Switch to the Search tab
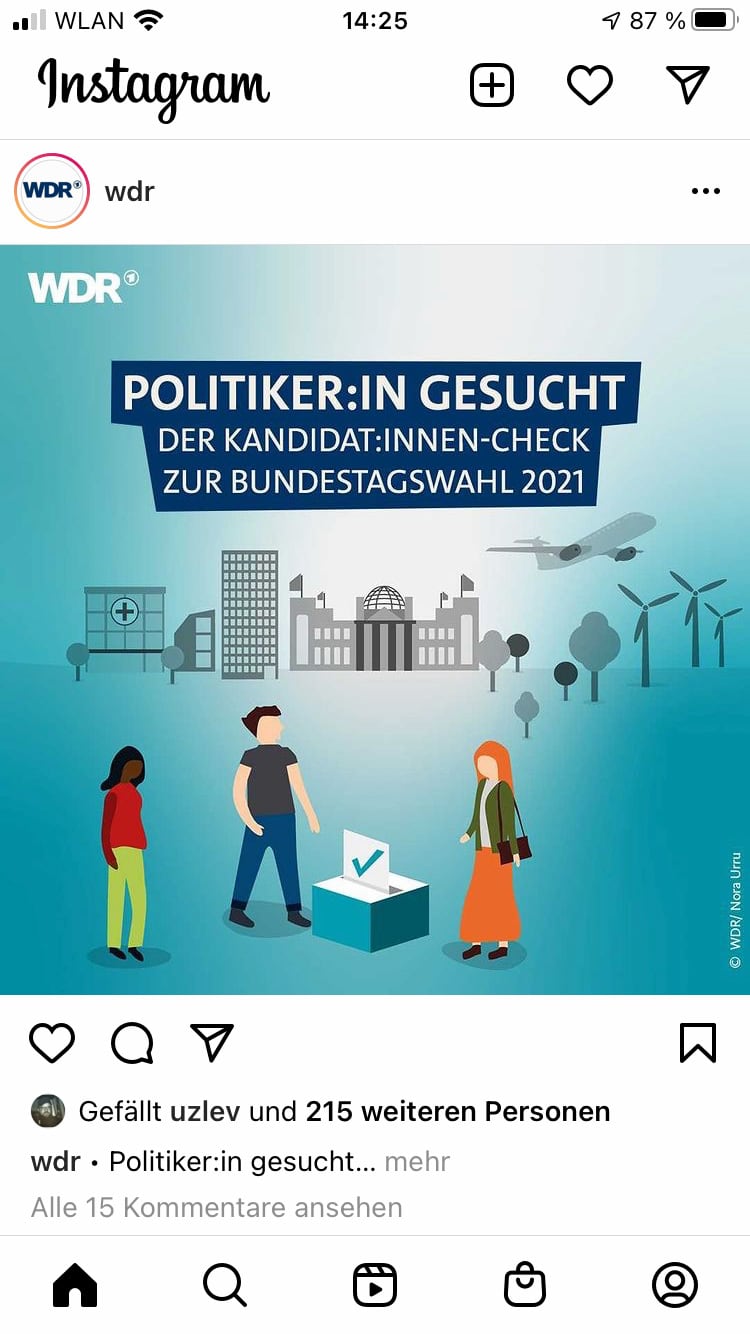The image size is (750, 1334). click(225, 1285)
